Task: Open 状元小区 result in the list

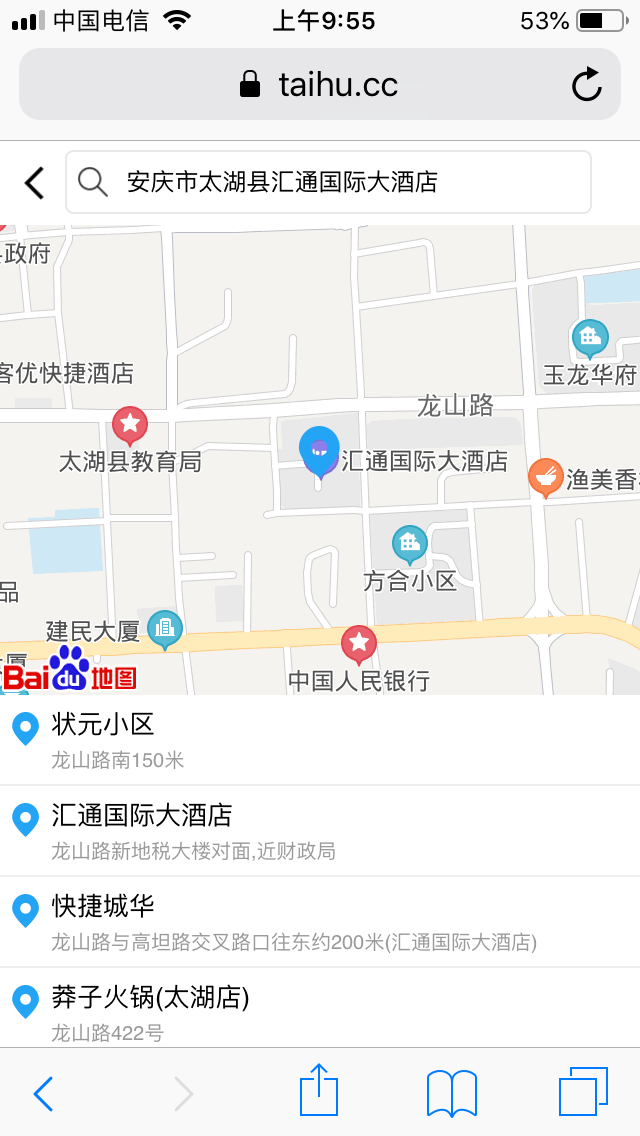Action: coord(320,740)
